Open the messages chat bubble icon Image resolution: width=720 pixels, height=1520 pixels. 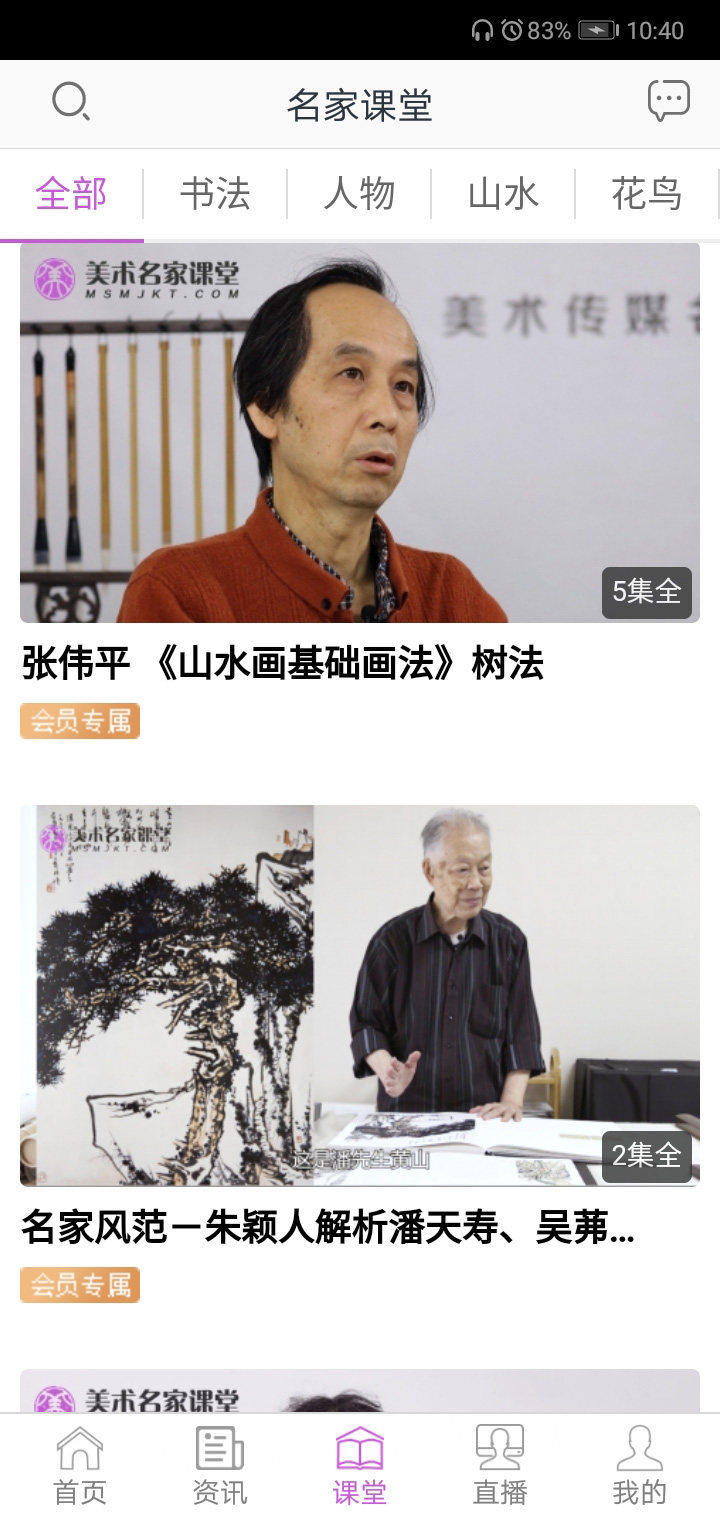tap(668, 102)
